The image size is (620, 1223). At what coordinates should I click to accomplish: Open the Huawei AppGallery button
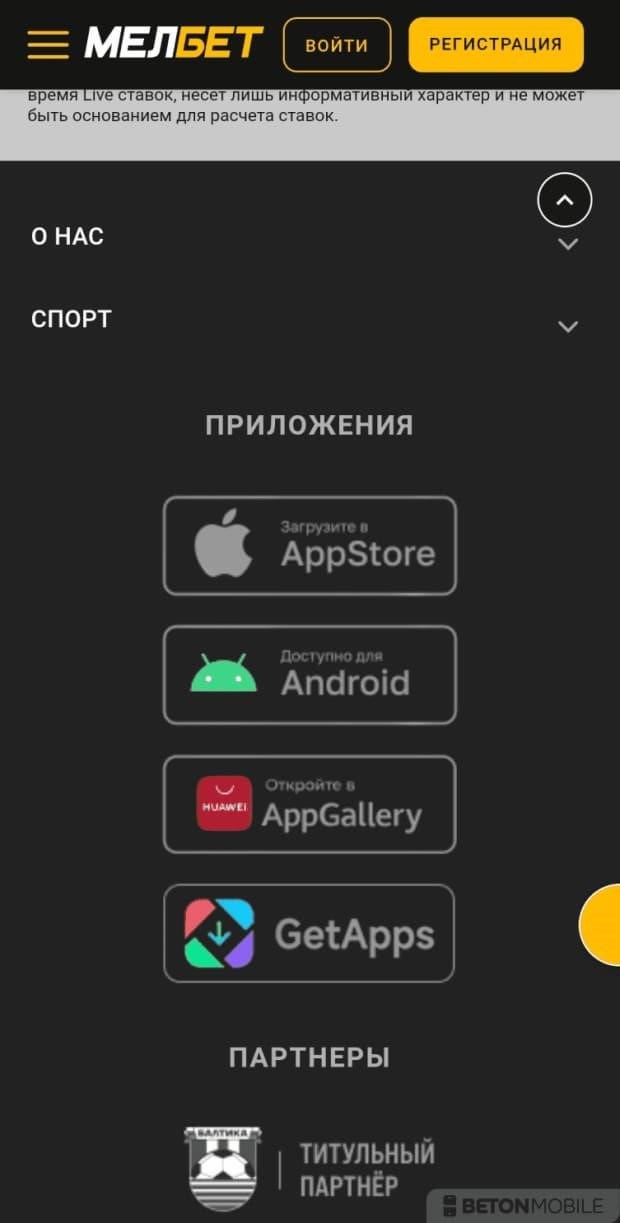(310, 804)
